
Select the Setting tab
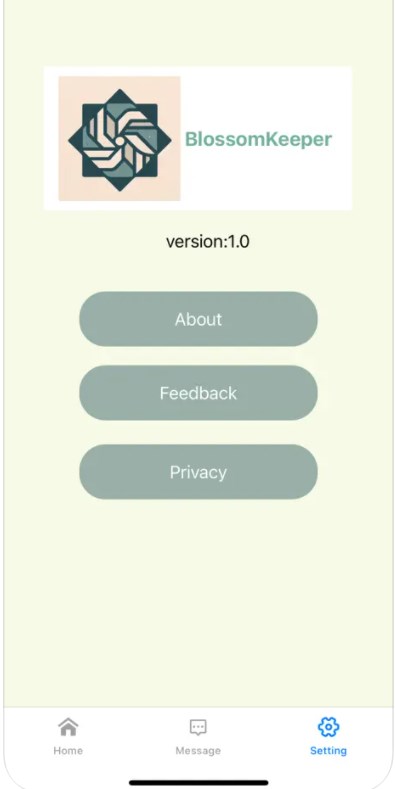(x=328, y=737)
